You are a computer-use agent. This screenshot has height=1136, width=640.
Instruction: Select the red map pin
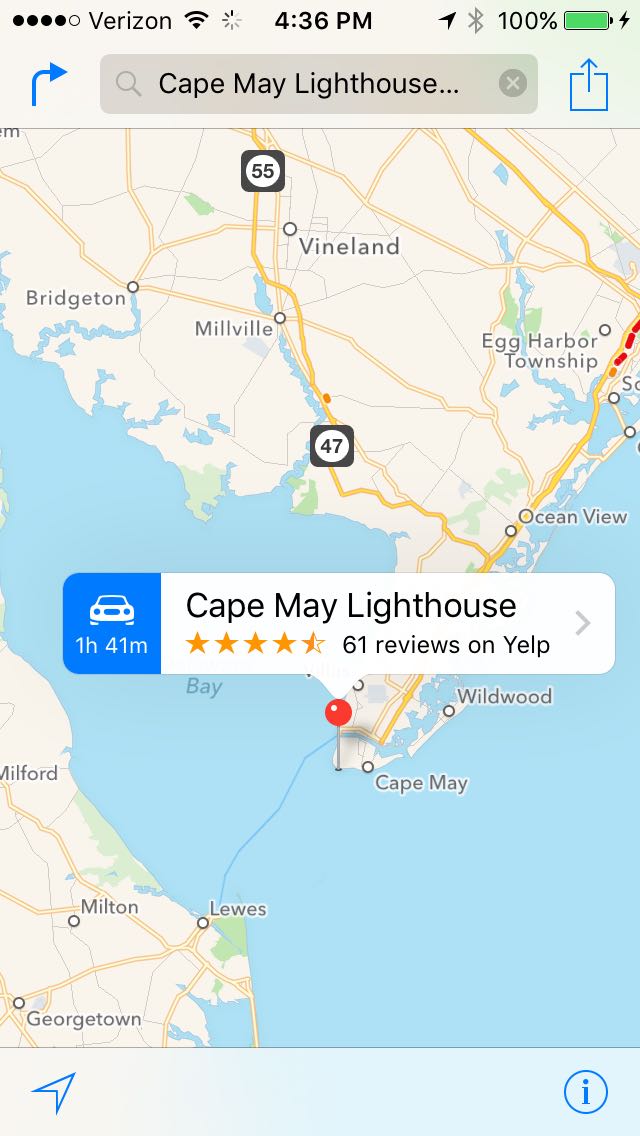(339, 713)
